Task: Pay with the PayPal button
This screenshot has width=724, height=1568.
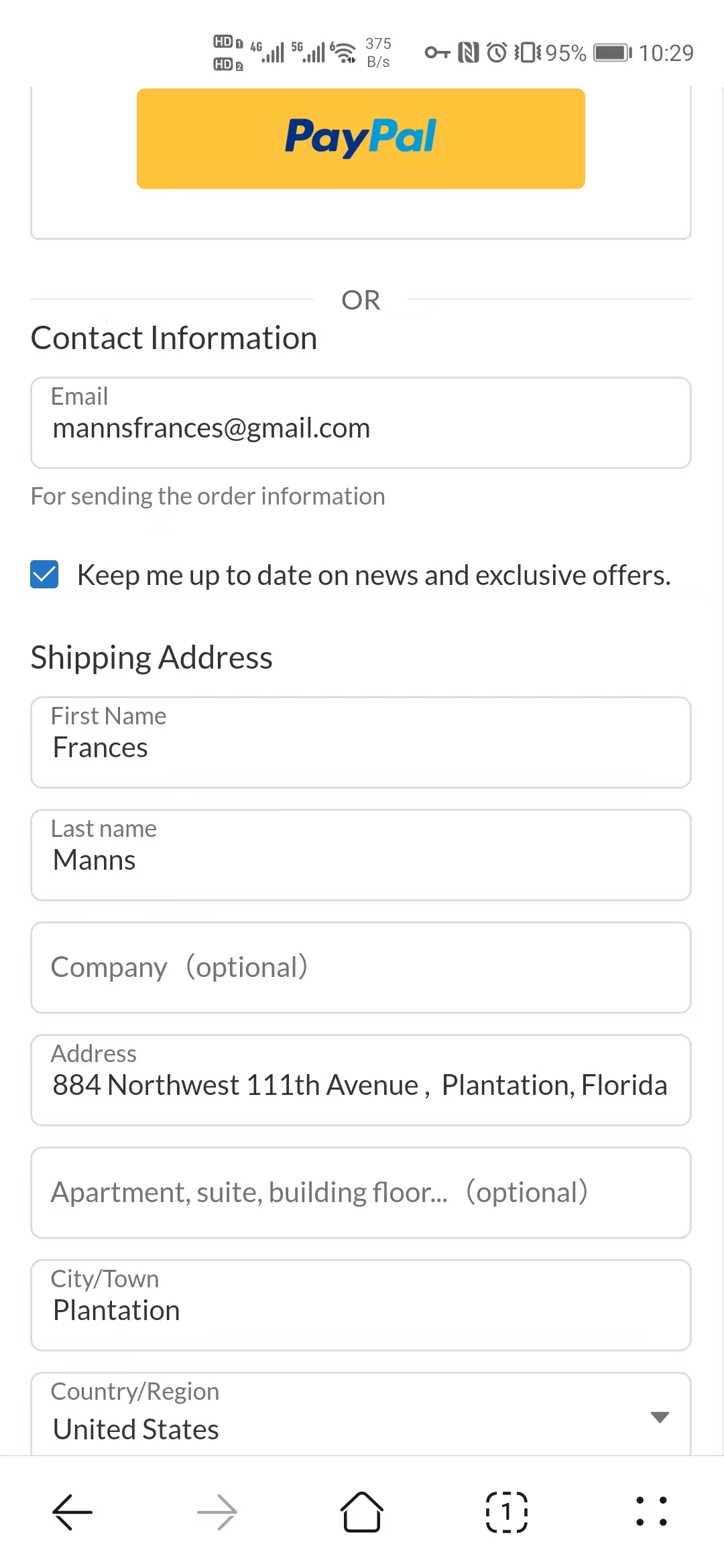Action: (361, 138)
